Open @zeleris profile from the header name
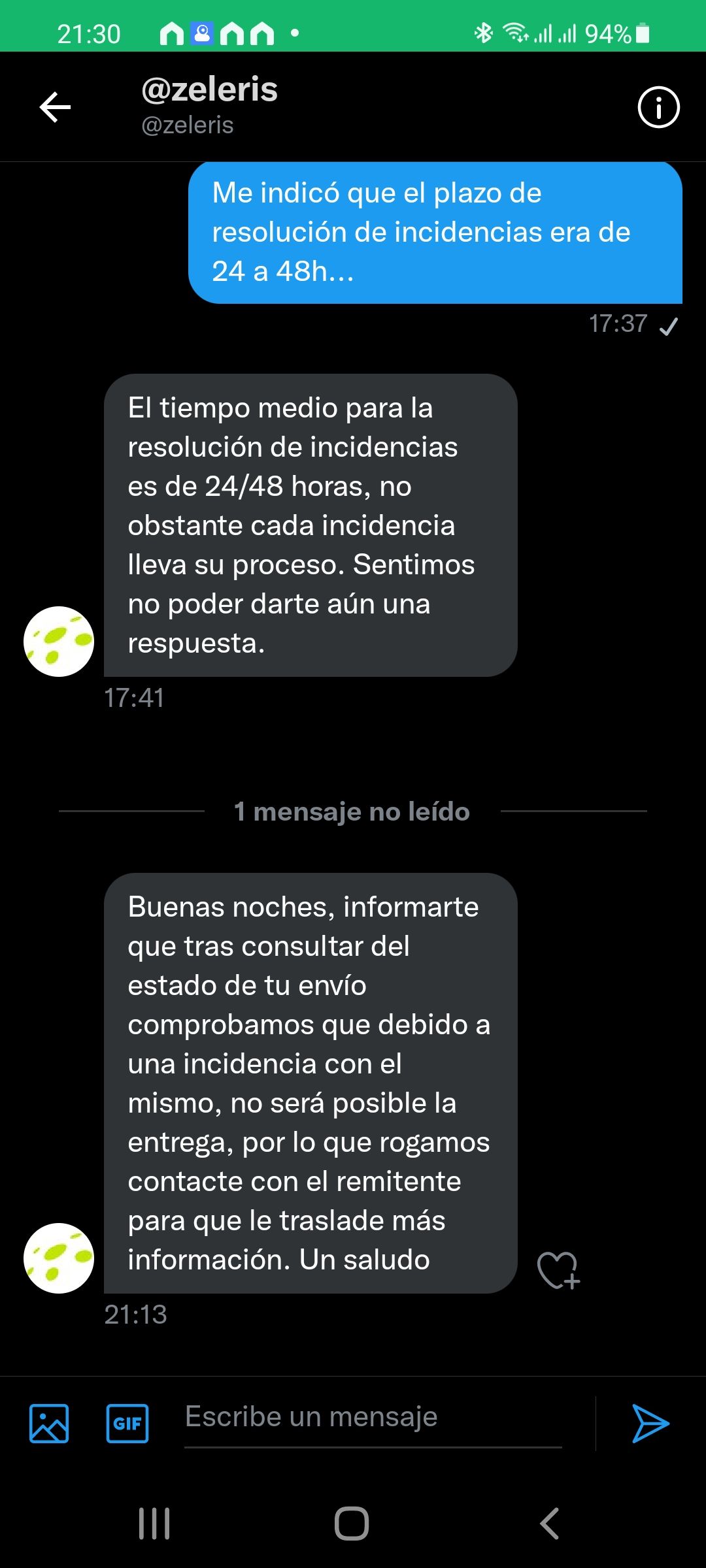This screenshot has width=706, height=1568. tap(210, 90)
